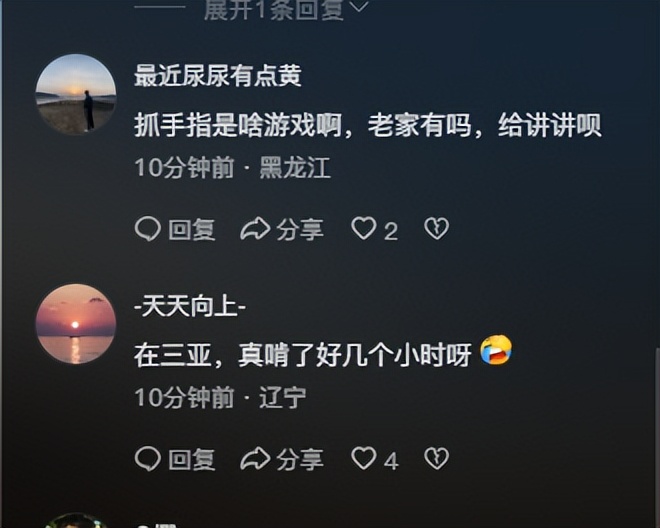Viewport: 660px width, 528px height.
Task: Reply to -天天向上-'s comment
Action: pyautogui.click(x=176, y=459)
